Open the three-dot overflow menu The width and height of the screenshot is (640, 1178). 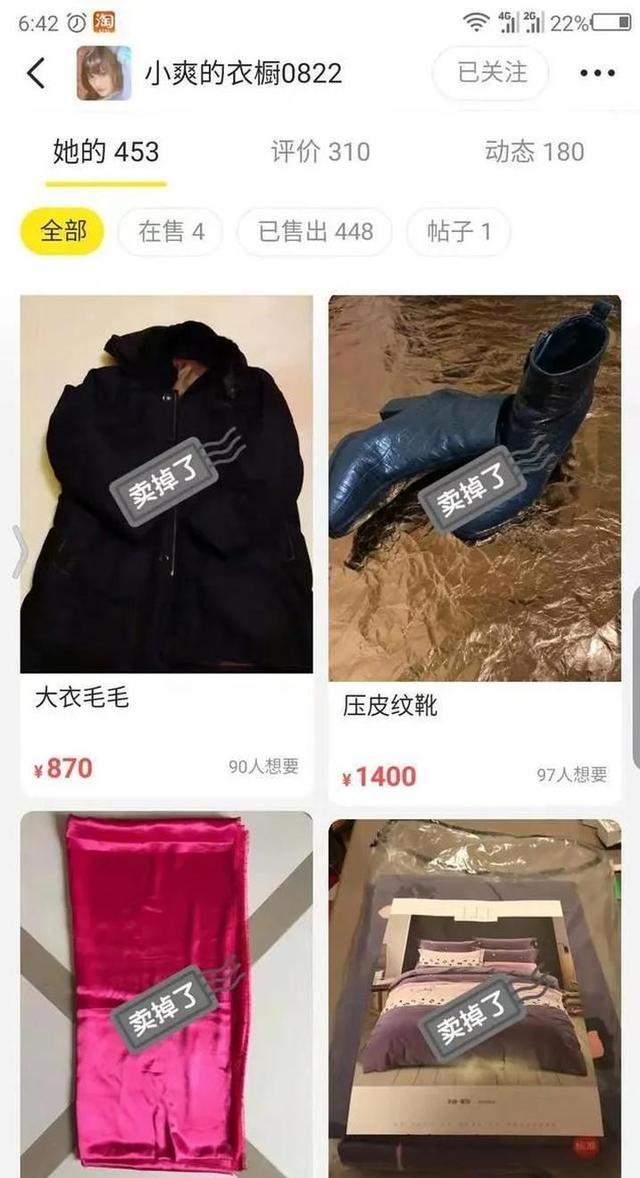(x=597, y=73)
